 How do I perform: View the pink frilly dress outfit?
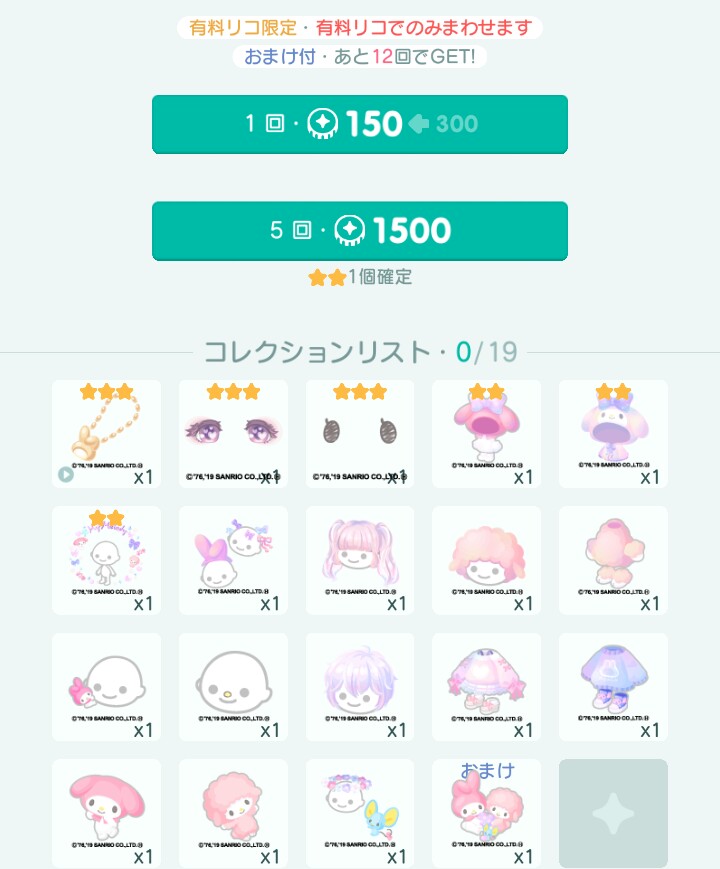[x=486, y=687]
